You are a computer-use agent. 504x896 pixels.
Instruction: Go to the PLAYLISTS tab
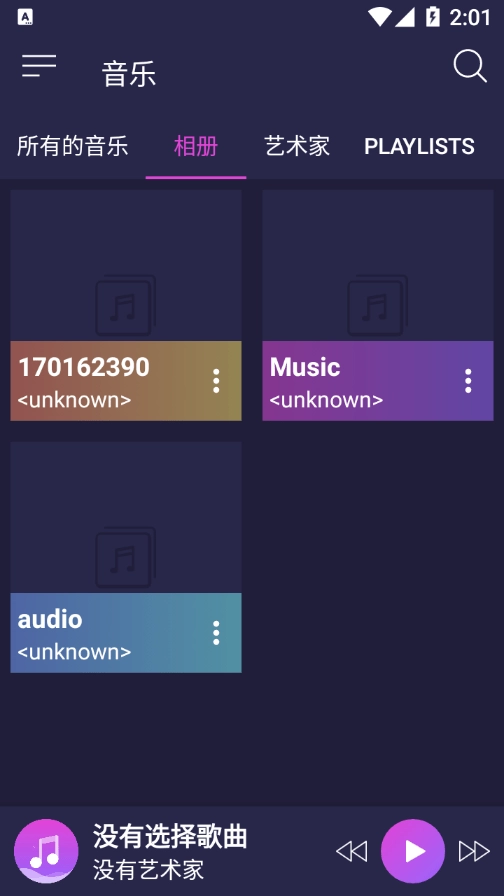pyautogui.click(x=419, y=147)
